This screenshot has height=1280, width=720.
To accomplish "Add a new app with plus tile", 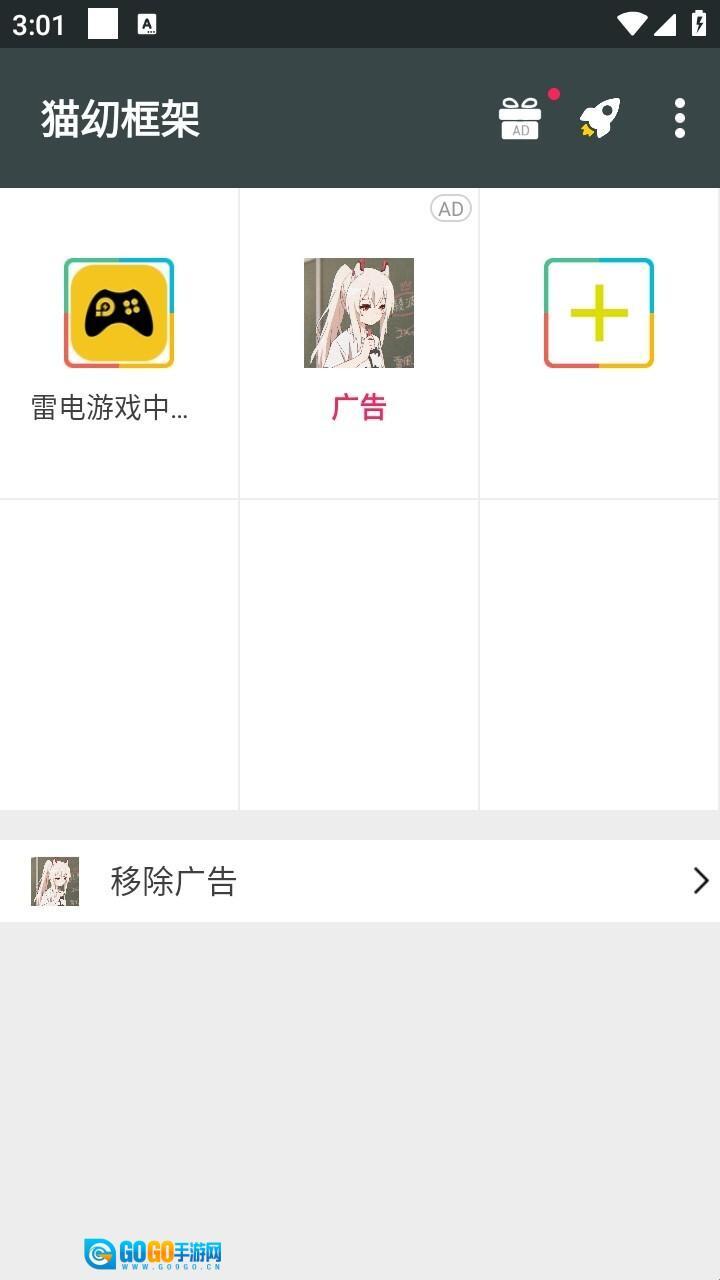I will coord(599,314).
